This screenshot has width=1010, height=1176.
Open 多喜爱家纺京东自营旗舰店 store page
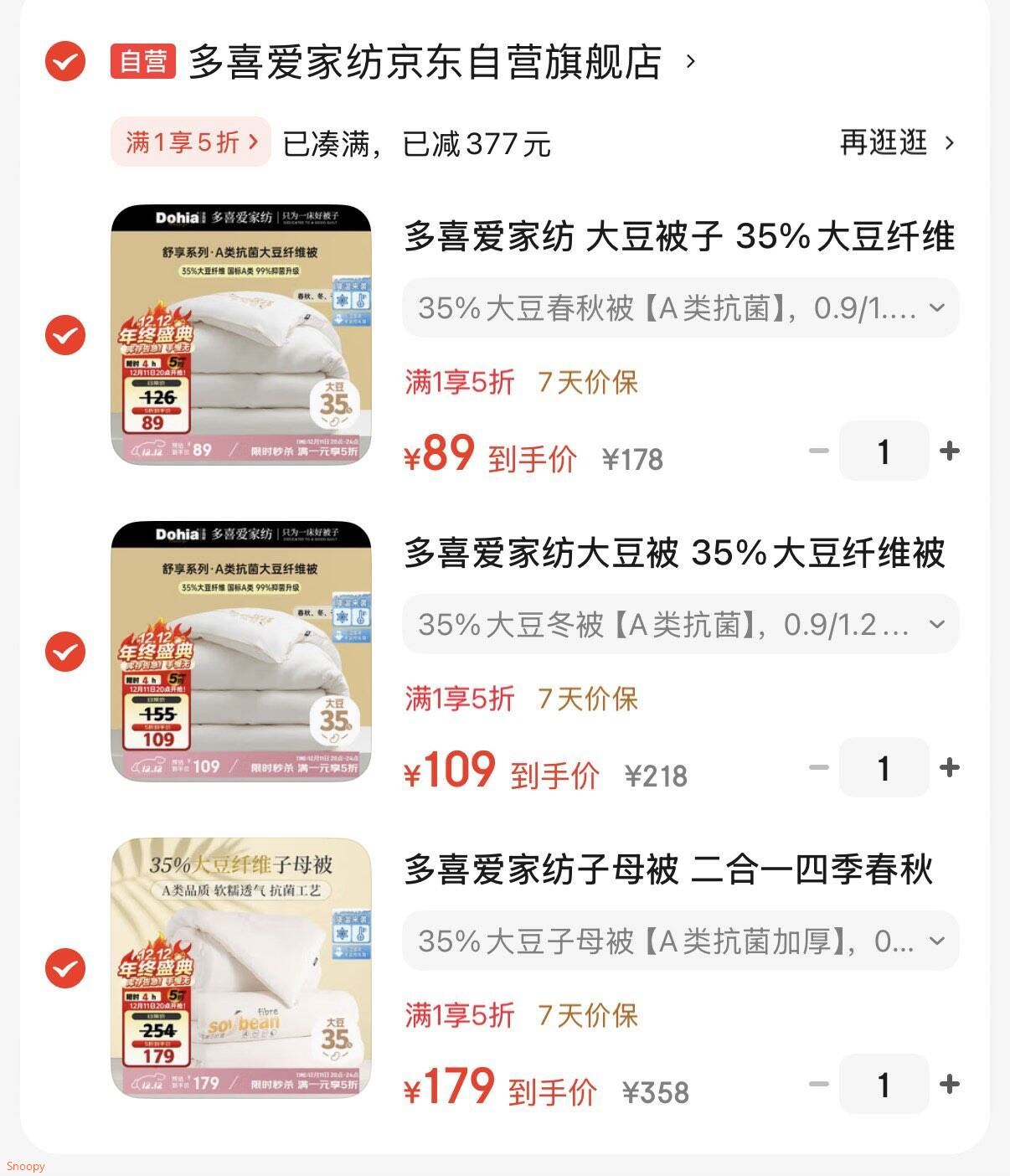425,62
